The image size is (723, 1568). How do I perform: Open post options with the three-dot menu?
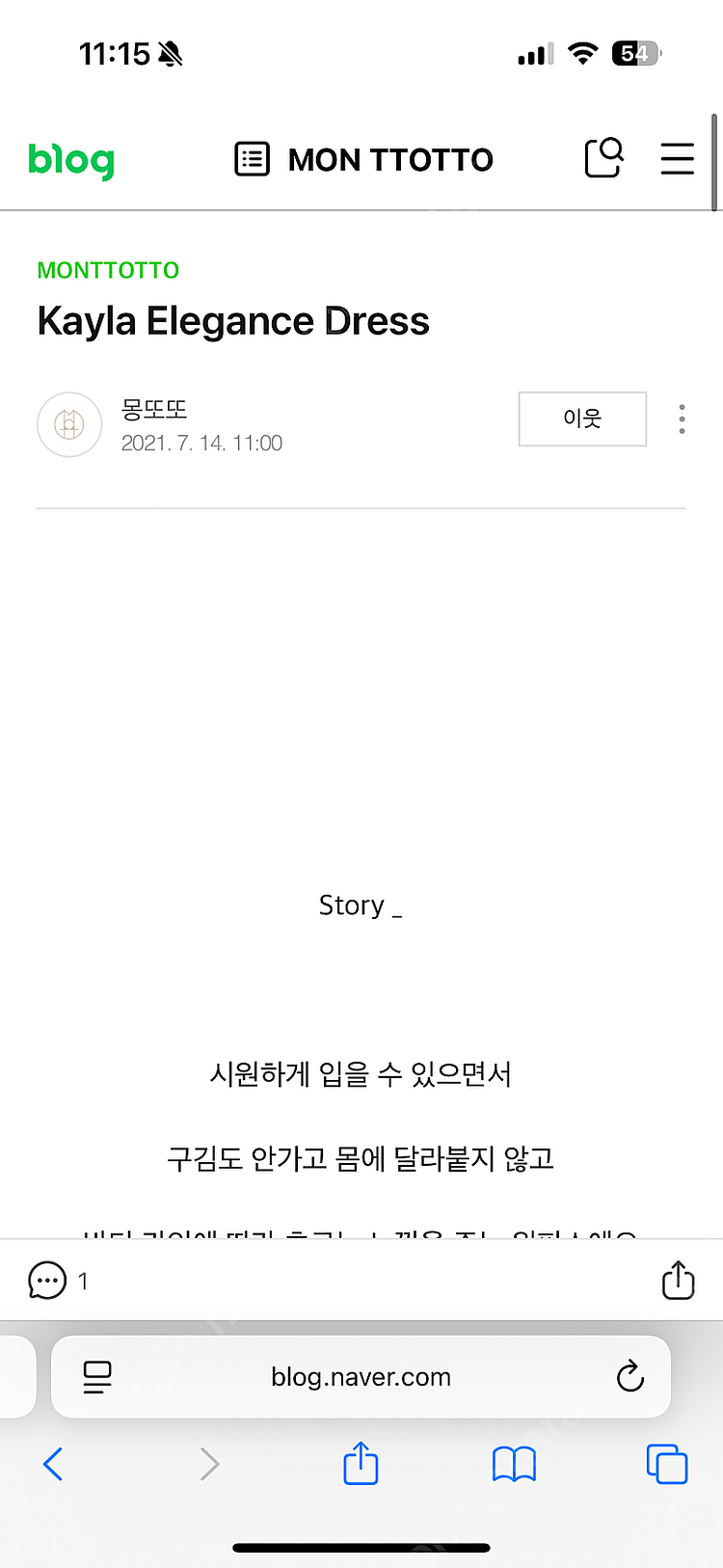click(x=682, y=419)
